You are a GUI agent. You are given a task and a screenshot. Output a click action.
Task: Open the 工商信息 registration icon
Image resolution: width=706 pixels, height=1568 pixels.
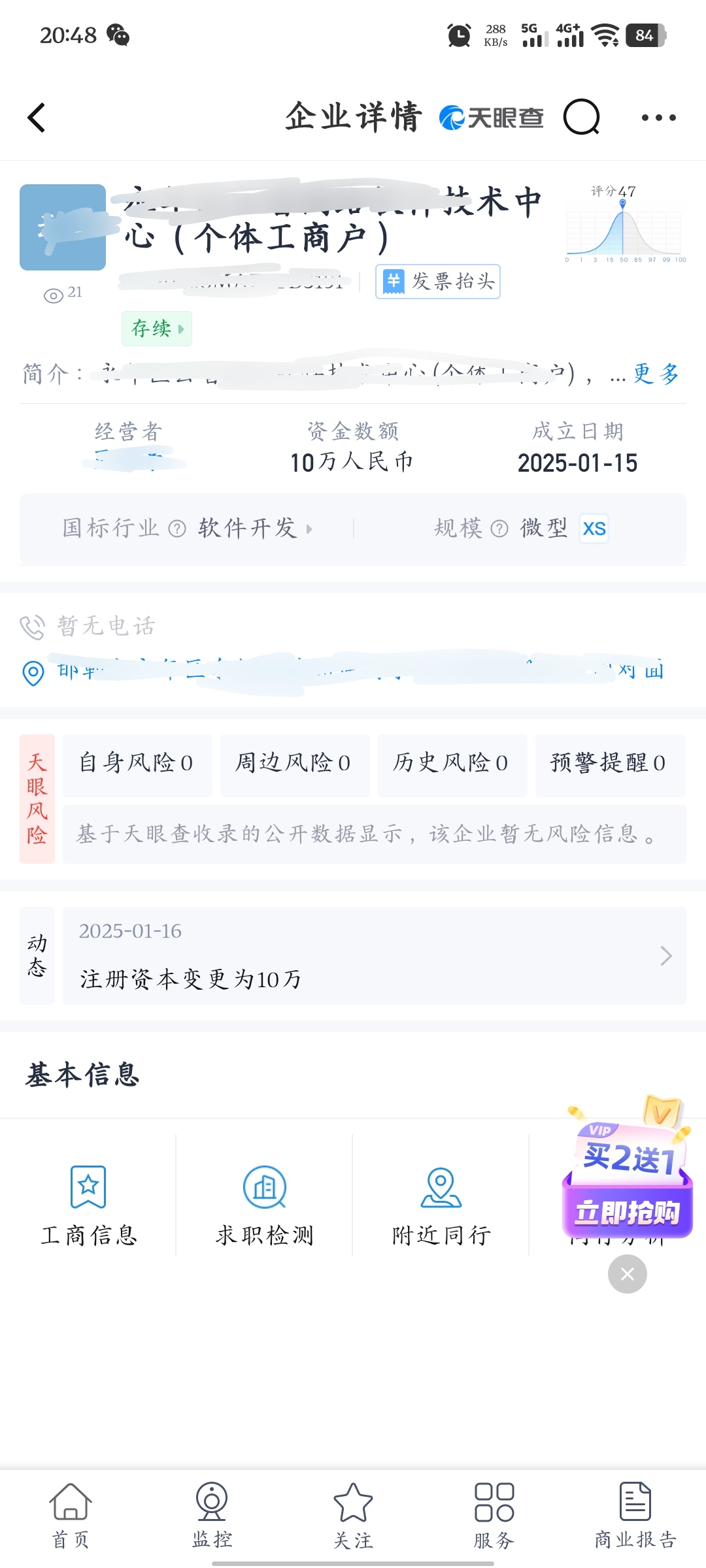pos(88,1188)
